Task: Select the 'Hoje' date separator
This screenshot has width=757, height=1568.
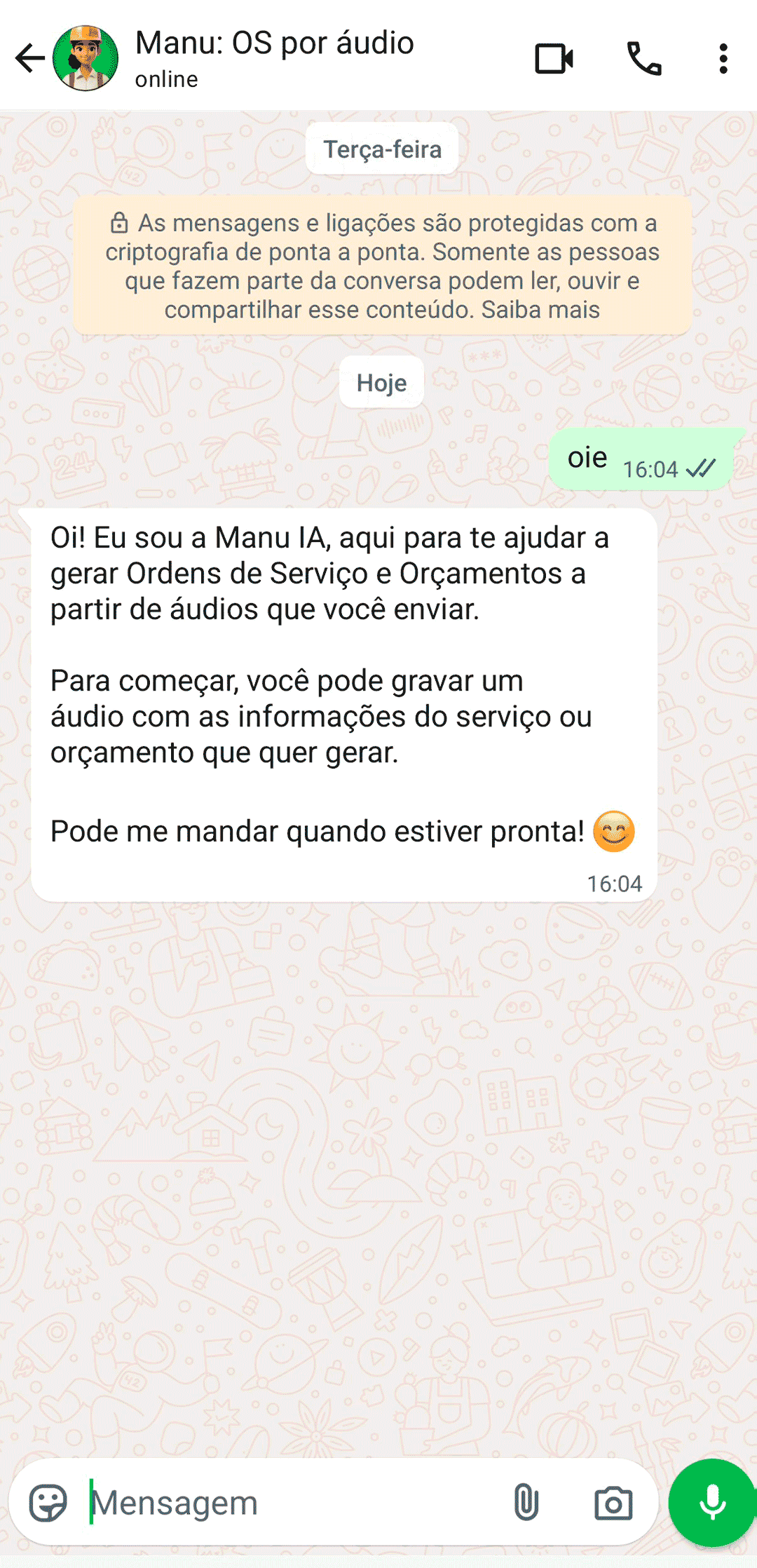Action: click(x=381, y=382)
